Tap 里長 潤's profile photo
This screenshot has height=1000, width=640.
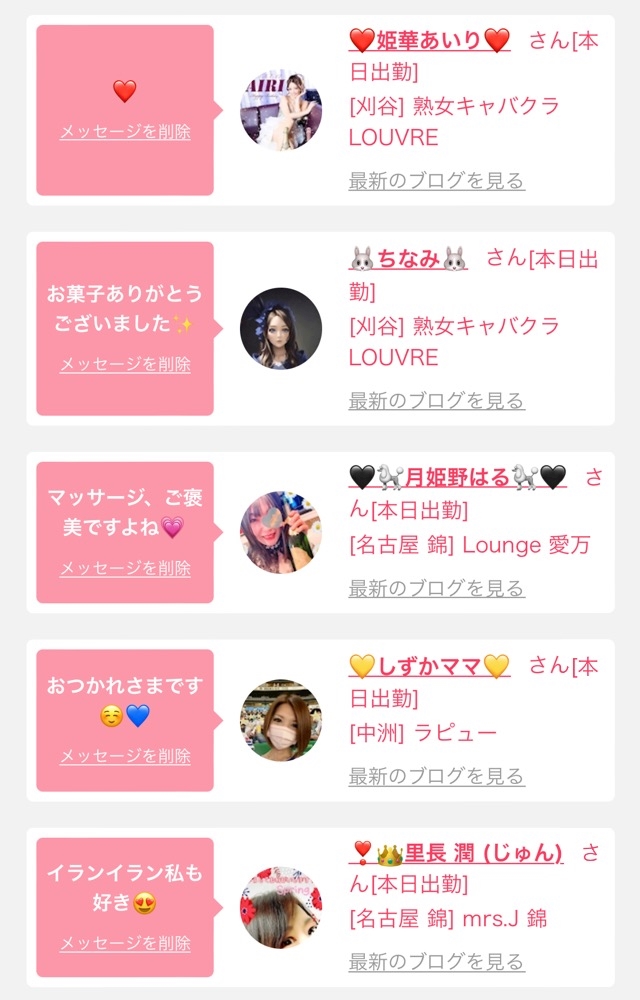tap(281, 908)
